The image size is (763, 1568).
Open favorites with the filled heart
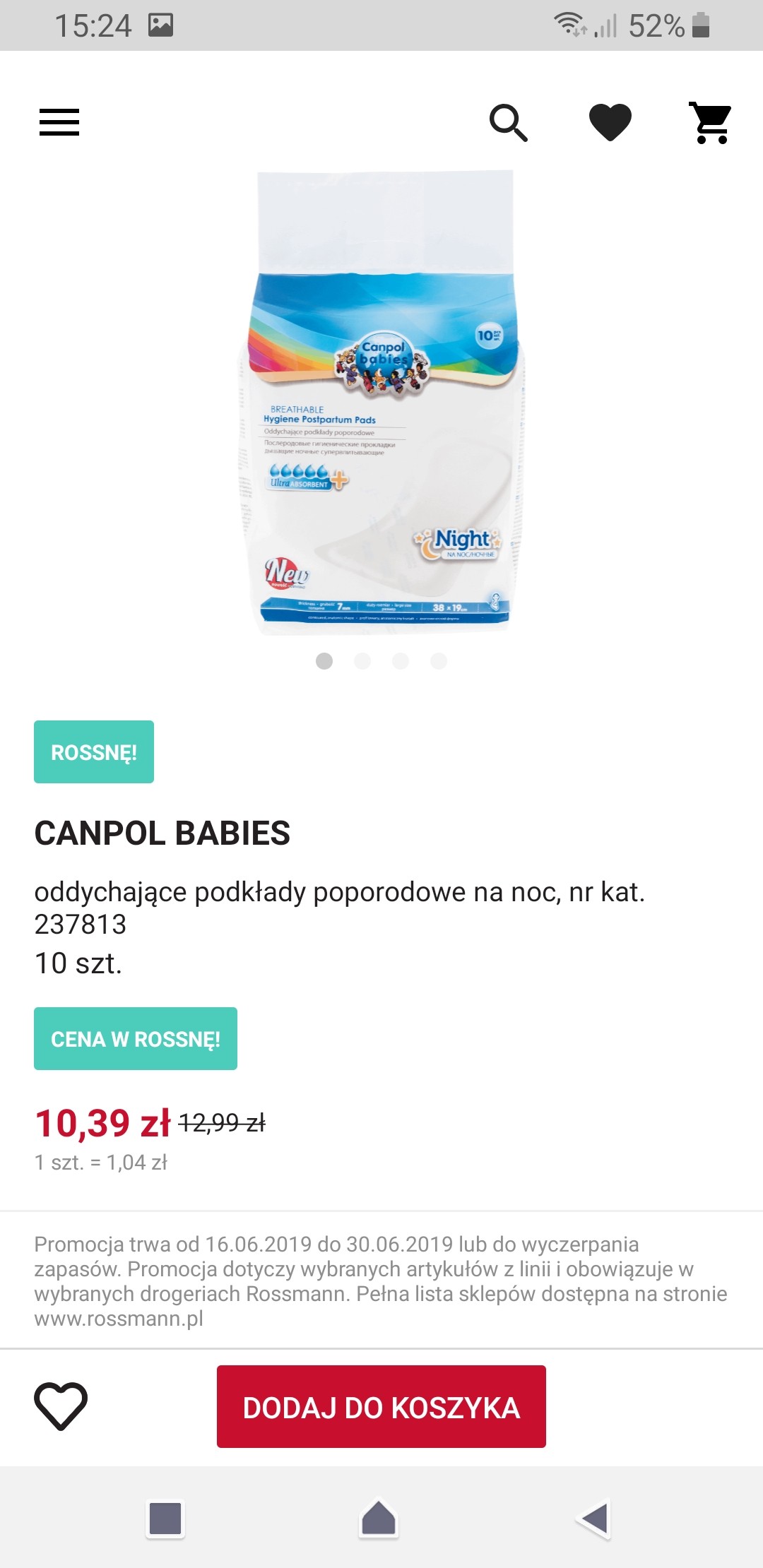pyautogui.click(x=610, y=122)
